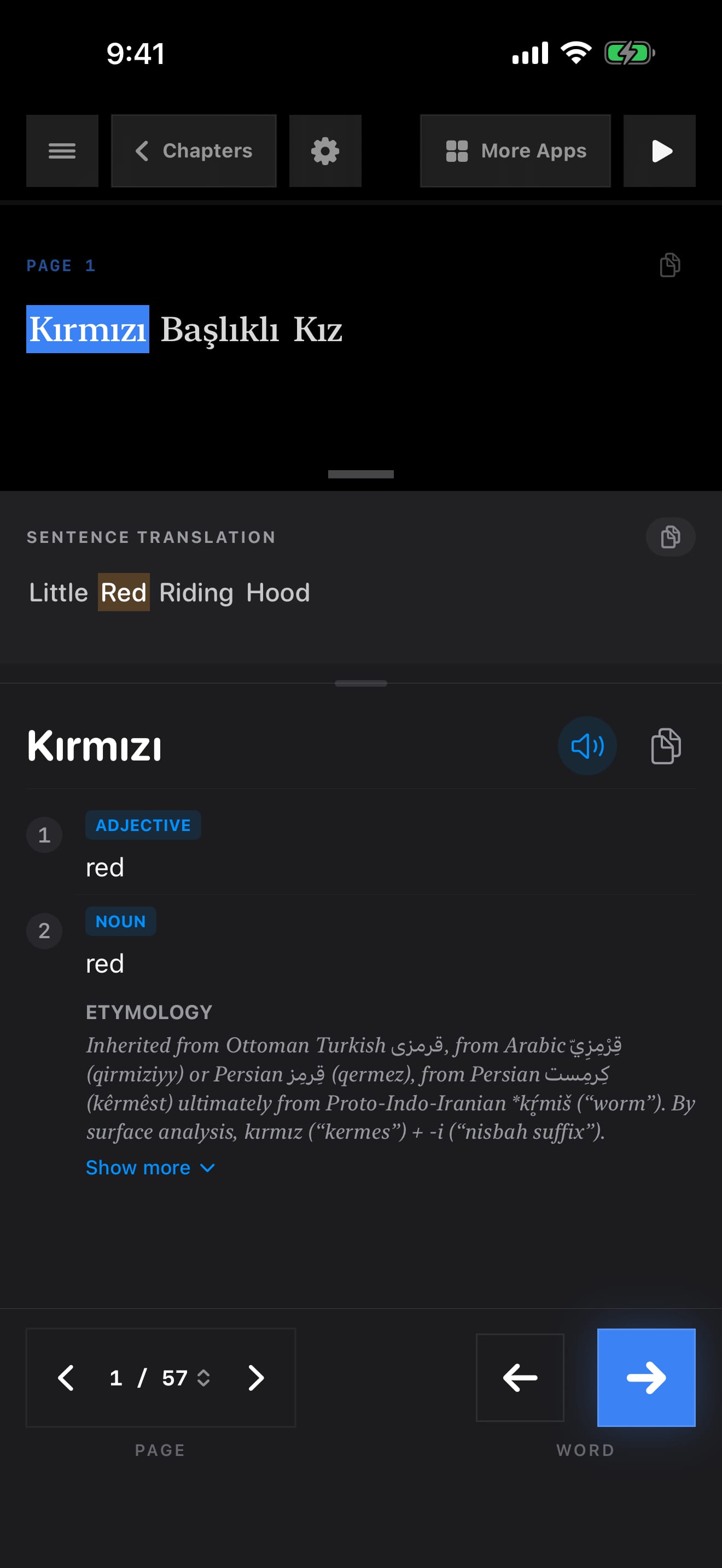
Task: Open the page number picker
Action: [x=160, y=1378]
